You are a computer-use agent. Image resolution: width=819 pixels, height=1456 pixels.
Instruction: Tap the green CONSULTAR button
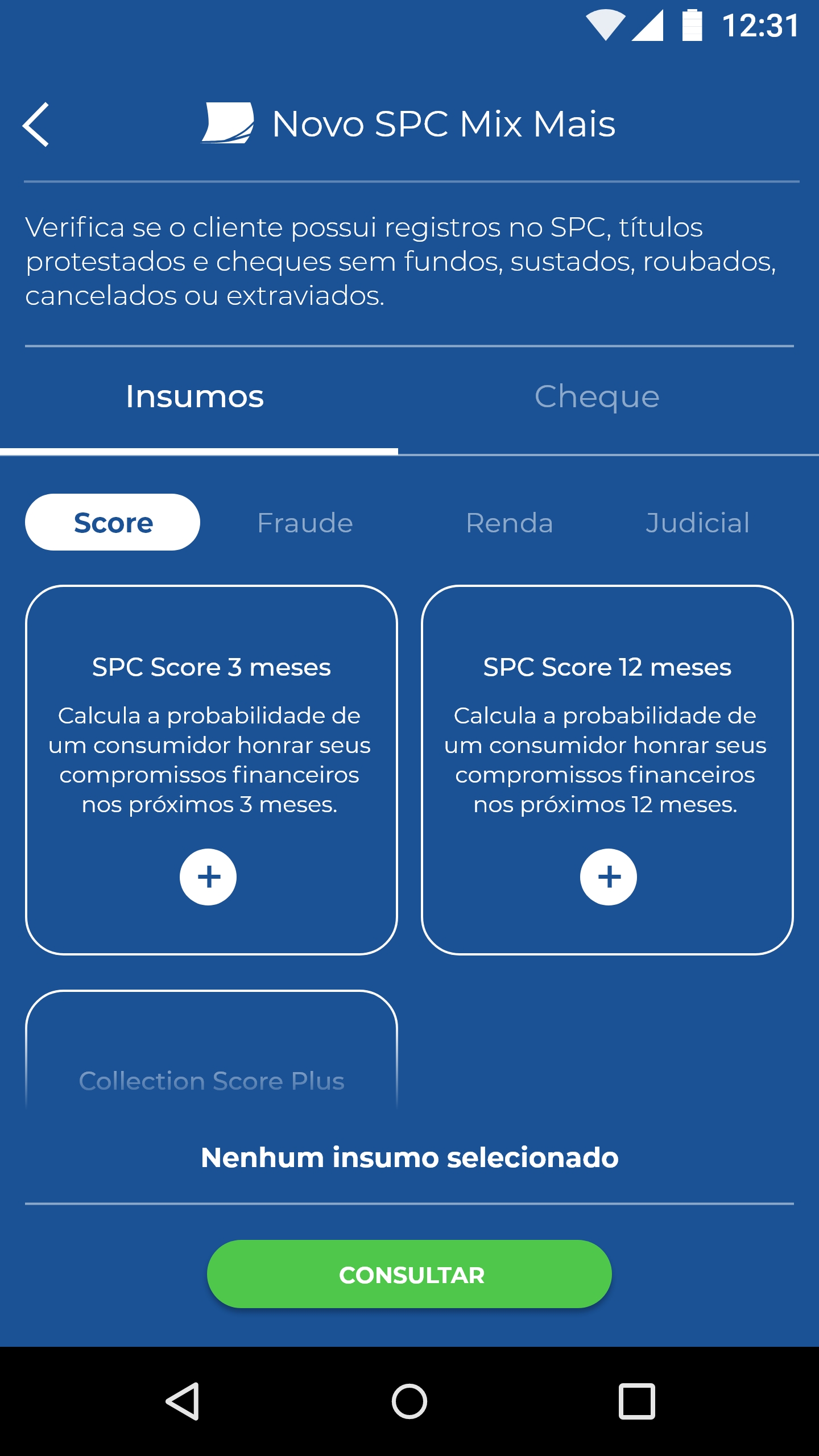coord(409,1274)
